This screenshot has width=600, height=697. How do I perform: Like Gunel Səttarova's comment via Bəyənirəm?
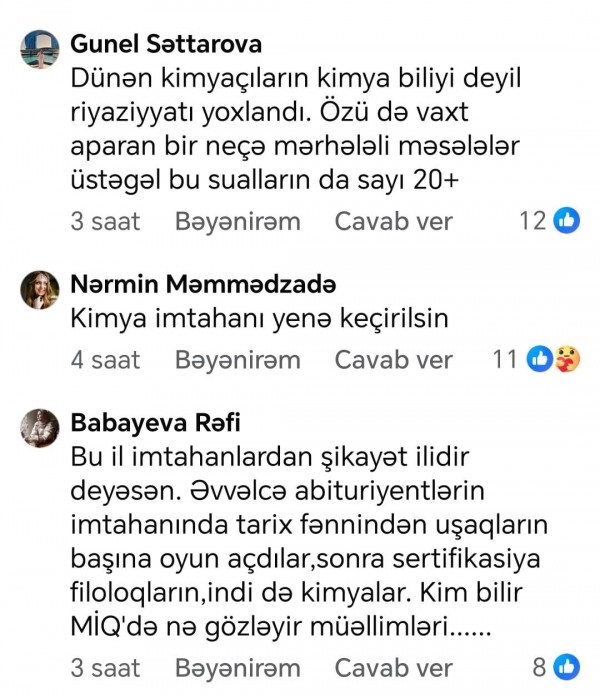237,221
